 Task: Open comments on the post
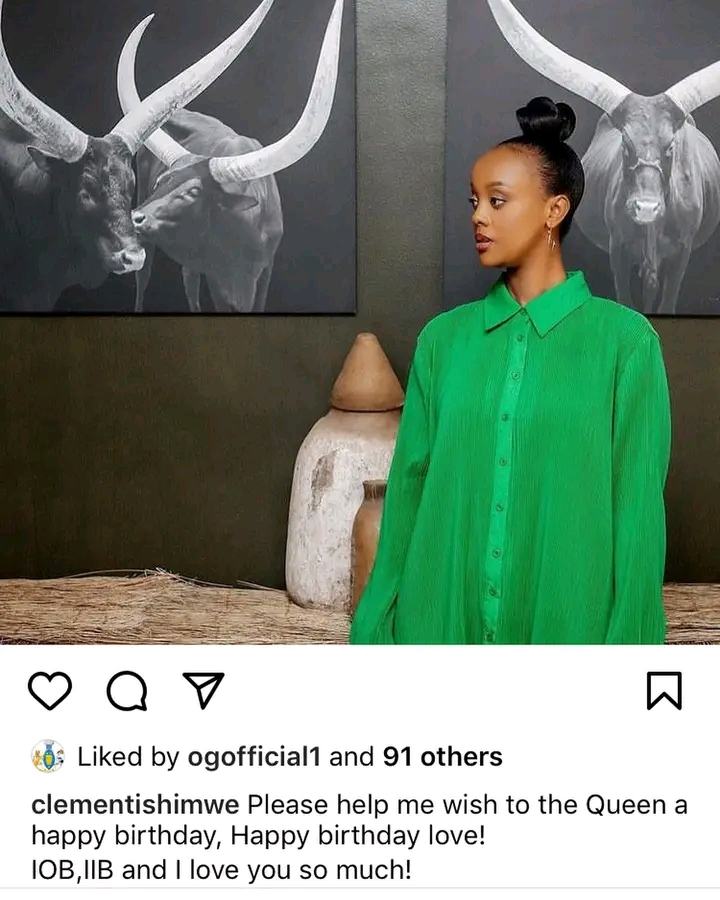tap(127, 691)
